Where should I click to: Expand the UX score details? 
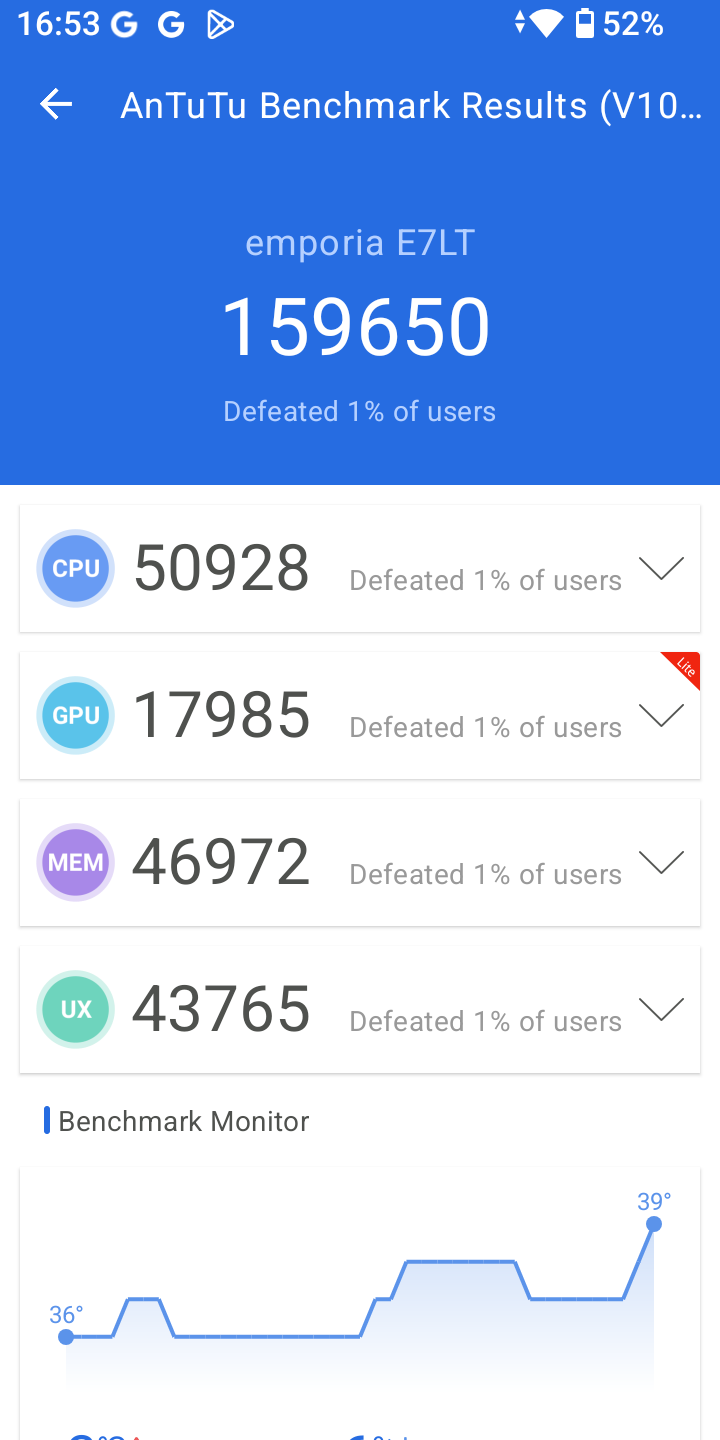click(661, 1009)
